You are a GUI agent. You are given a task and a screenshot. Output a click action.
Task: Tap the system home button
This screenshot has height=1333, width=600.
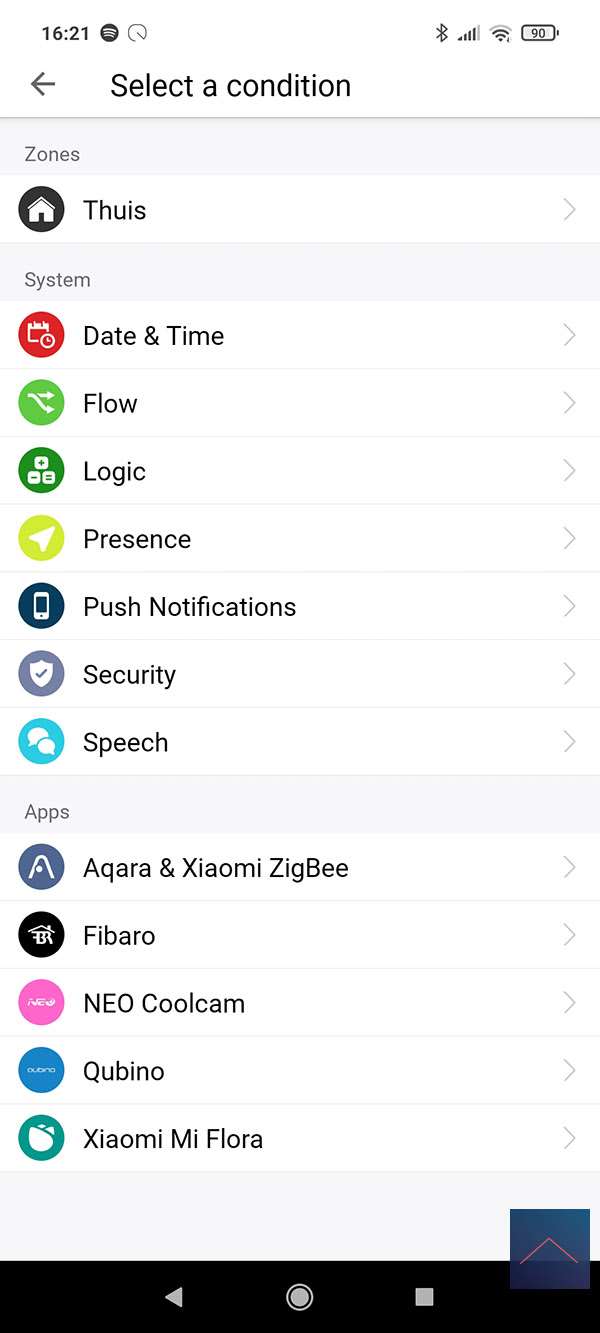pyautogui.click(x=299, y=1297)
